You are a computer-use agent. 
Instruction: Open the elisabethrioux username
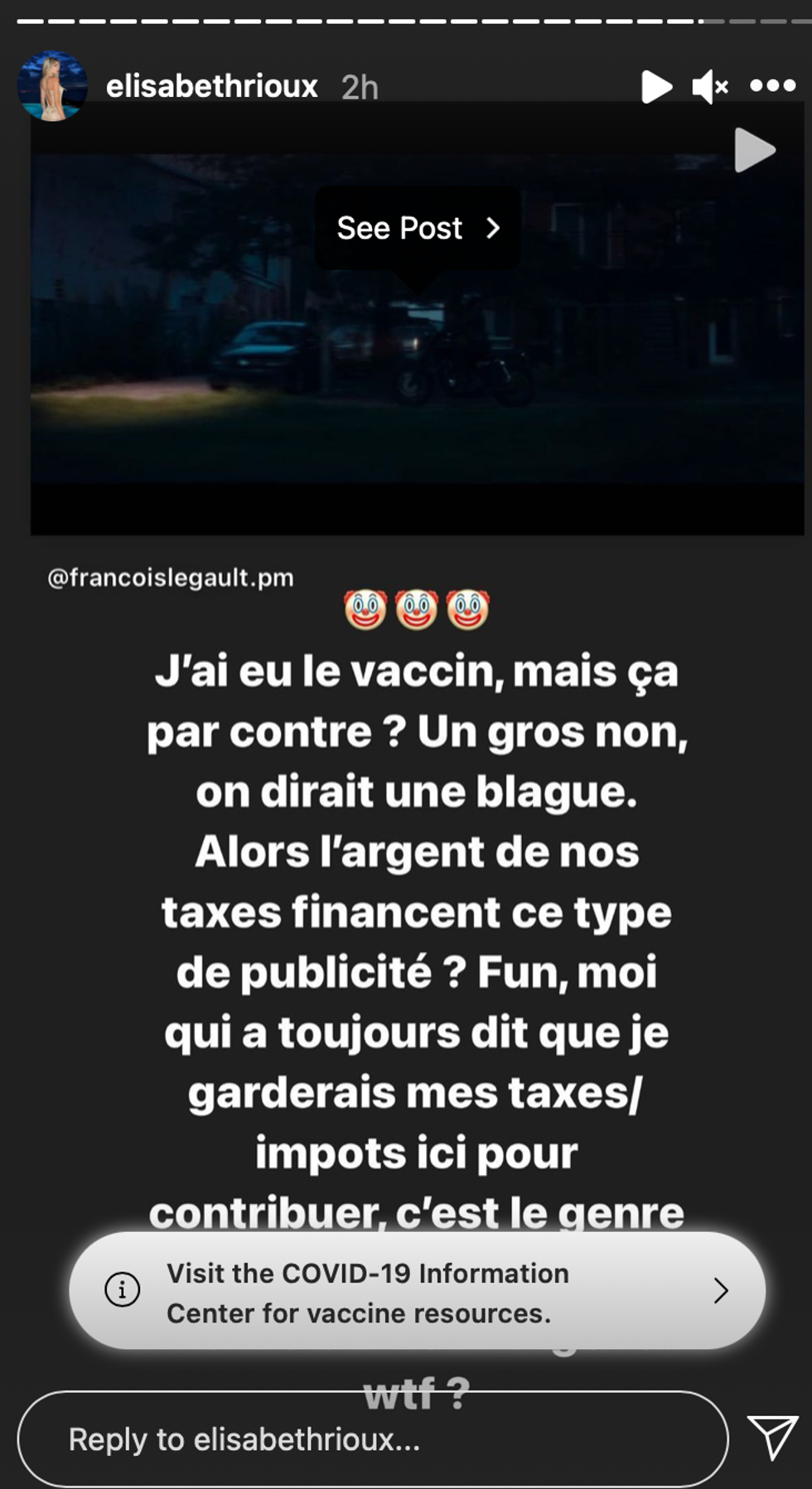[x=212, y=86]
